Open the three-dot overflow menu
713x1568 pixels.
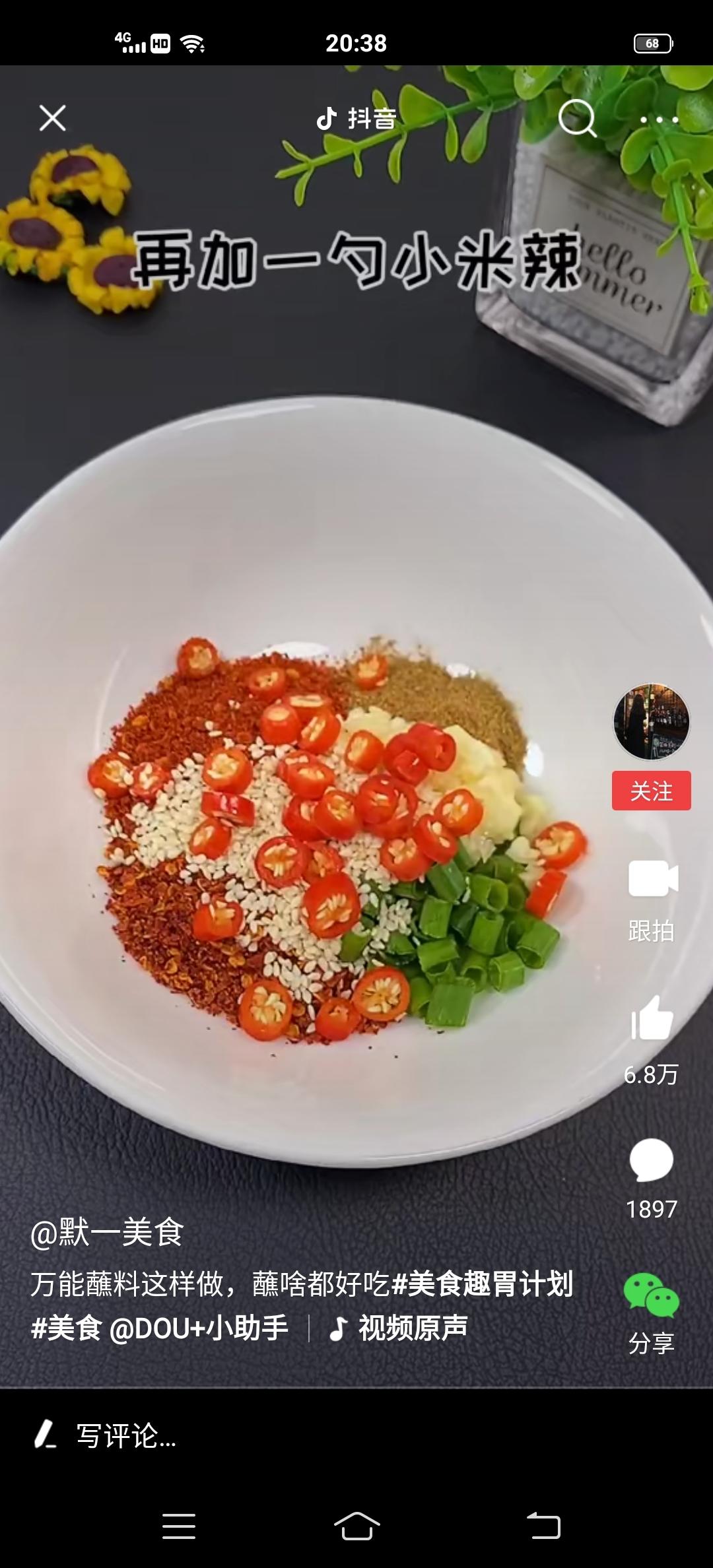[659, 120]
